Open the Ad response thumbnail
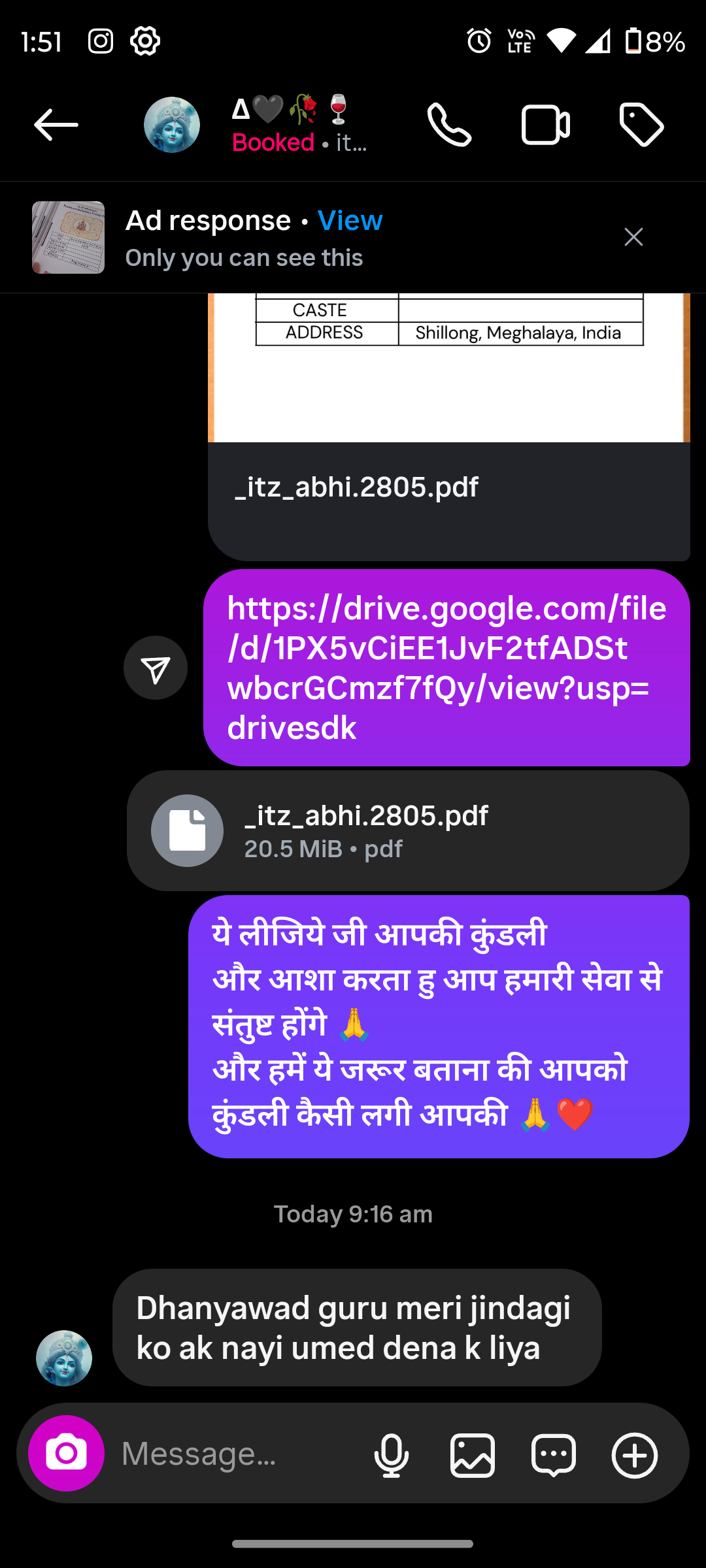 (69, 237)
